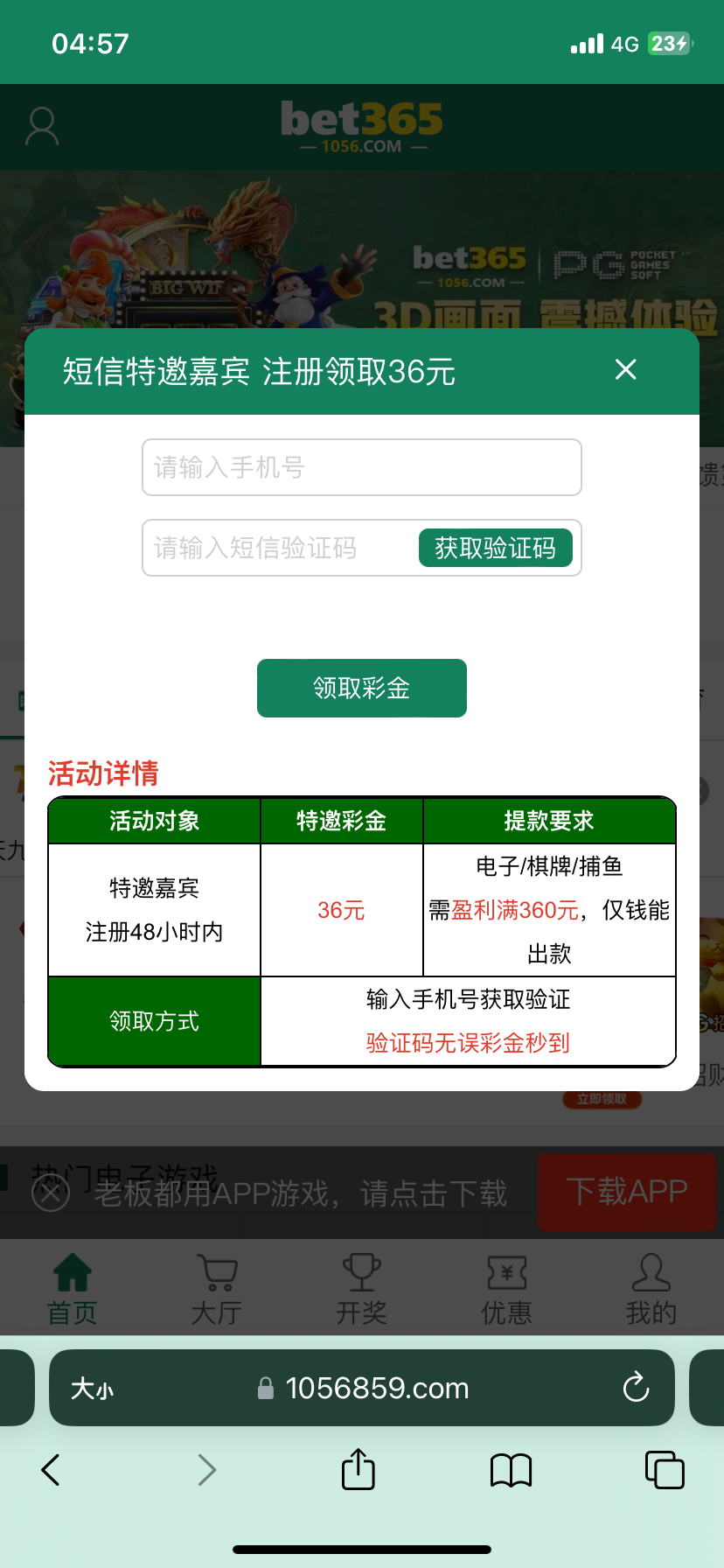Go back with the left arrow
This screenshot has width=724, height=1568.
[50, 1470]
